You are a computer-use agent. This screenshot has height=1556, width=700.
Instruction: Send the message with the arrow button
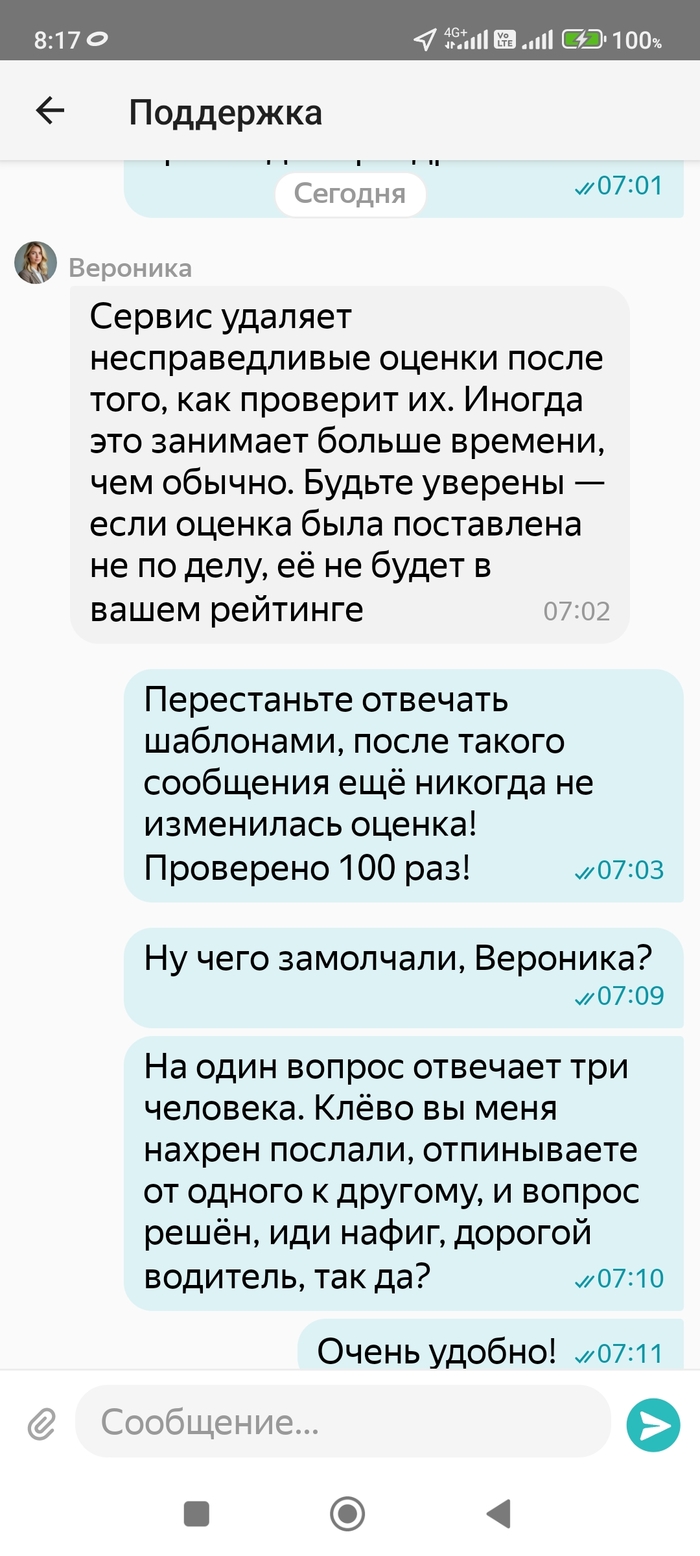(653, 1425)
